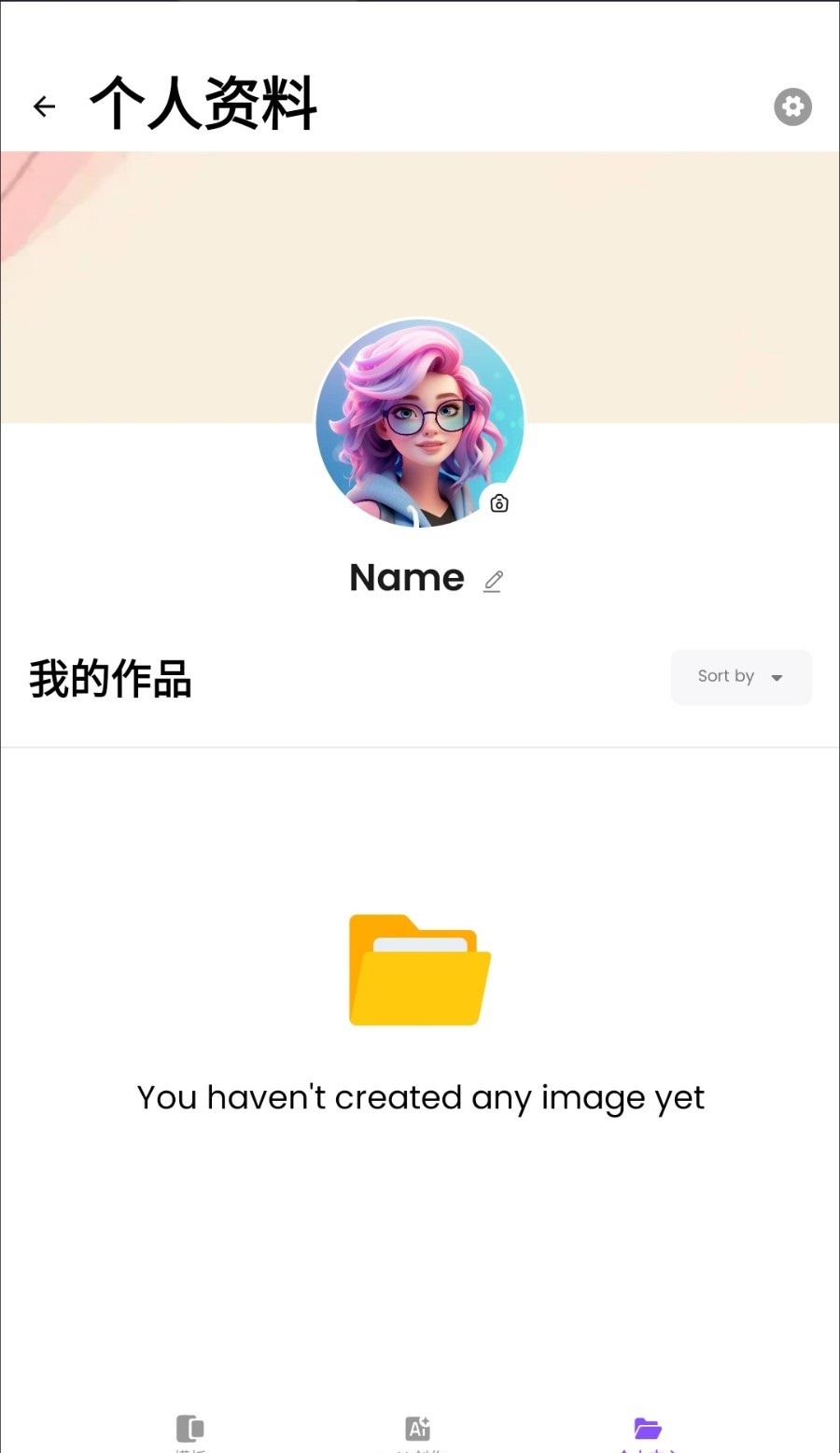Edit the profile name with the pencil icon
Image resolution: width=840 pixels, height=1453 pixels.
coord(493,582)
